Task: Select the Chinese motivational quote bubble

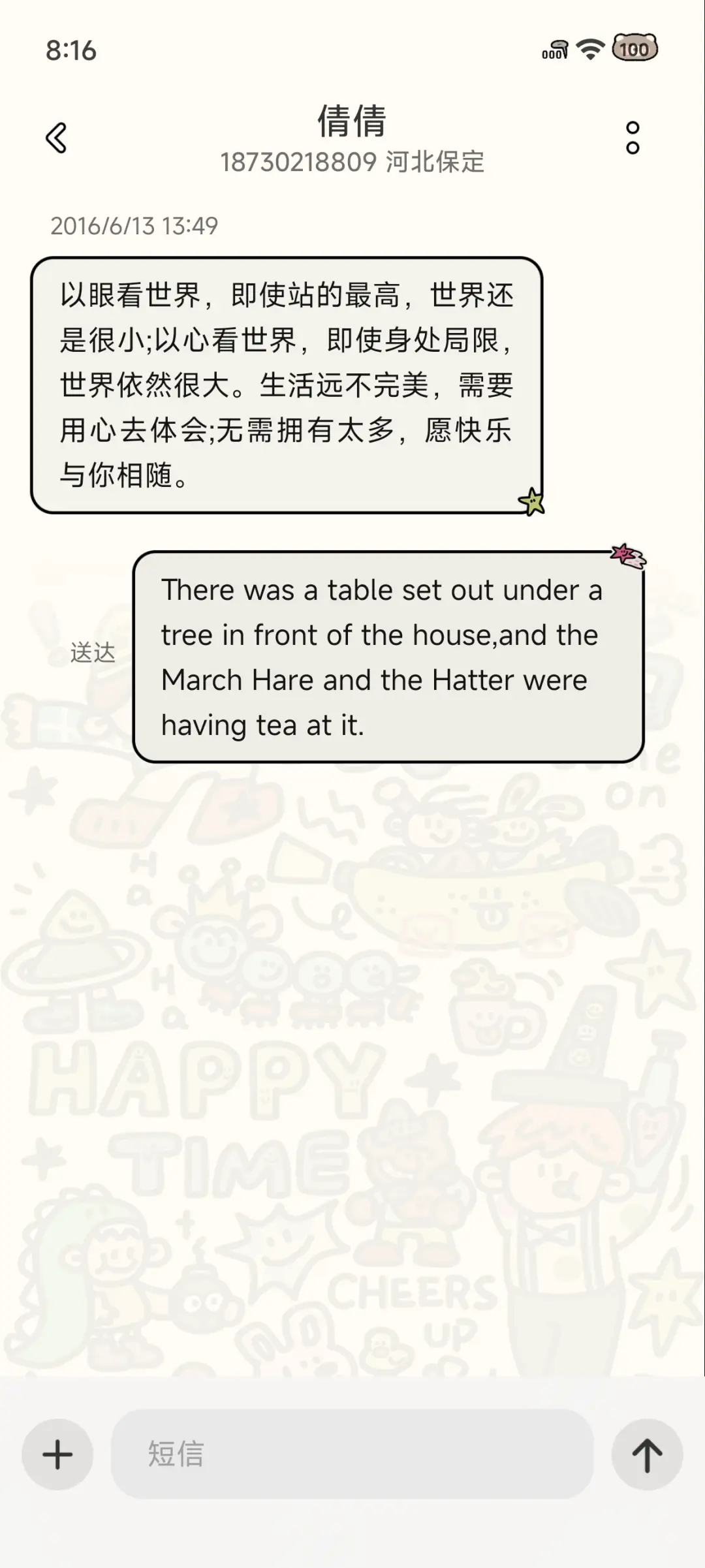Action: [x=287, y=385]
